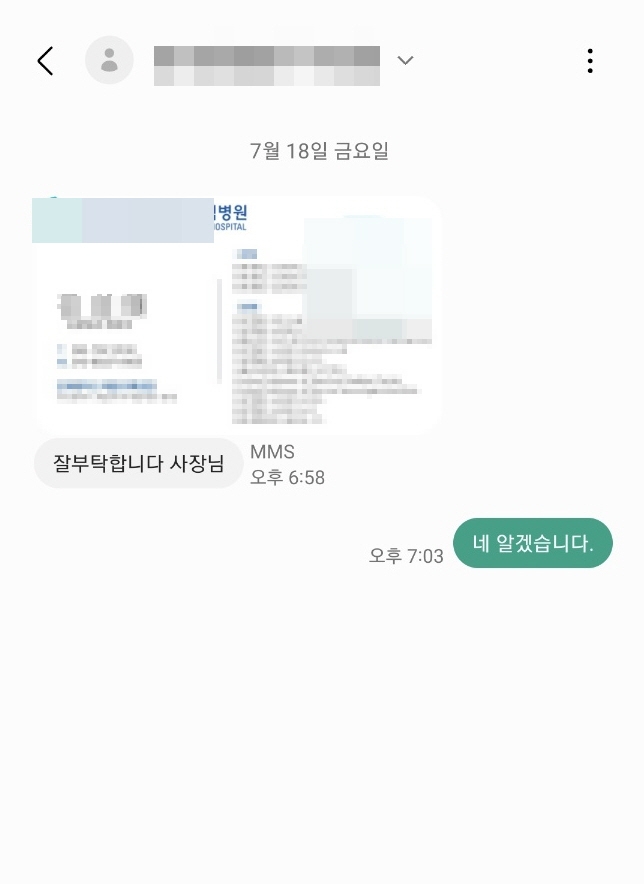
Task: Go back to the message list
Action: point(45,61)
